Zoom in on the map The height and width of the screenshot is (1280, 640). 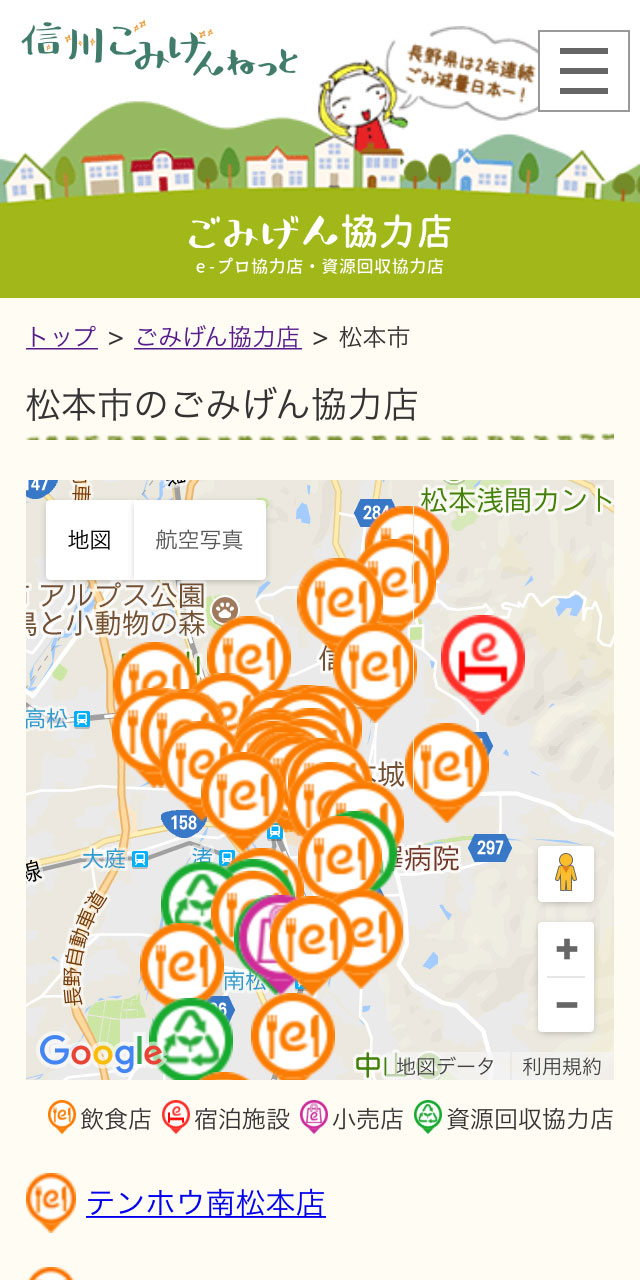[x=566, y=949]
